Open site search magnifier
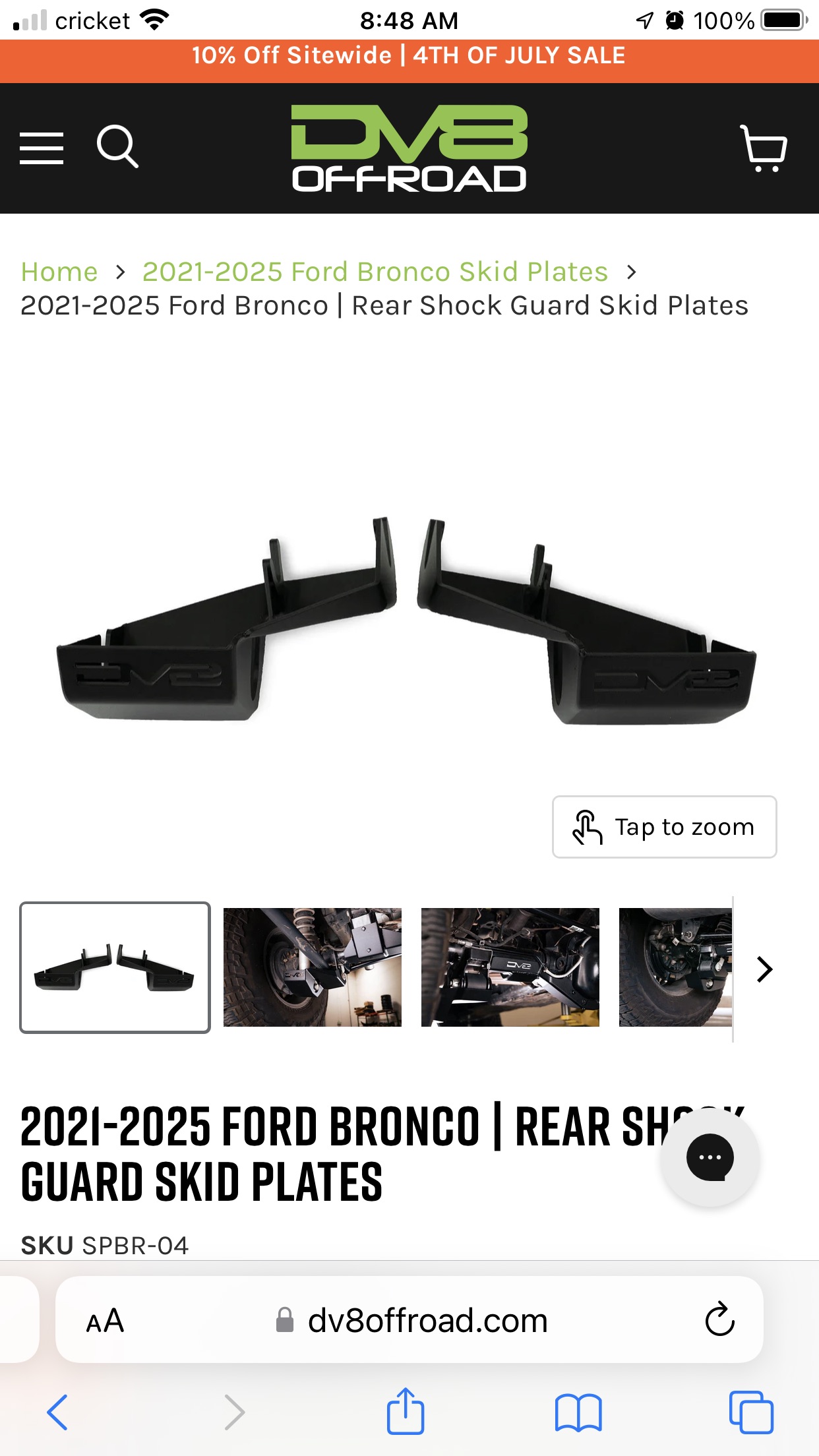Viewport: 819px width, 1456px height. (x=117, y=146)
